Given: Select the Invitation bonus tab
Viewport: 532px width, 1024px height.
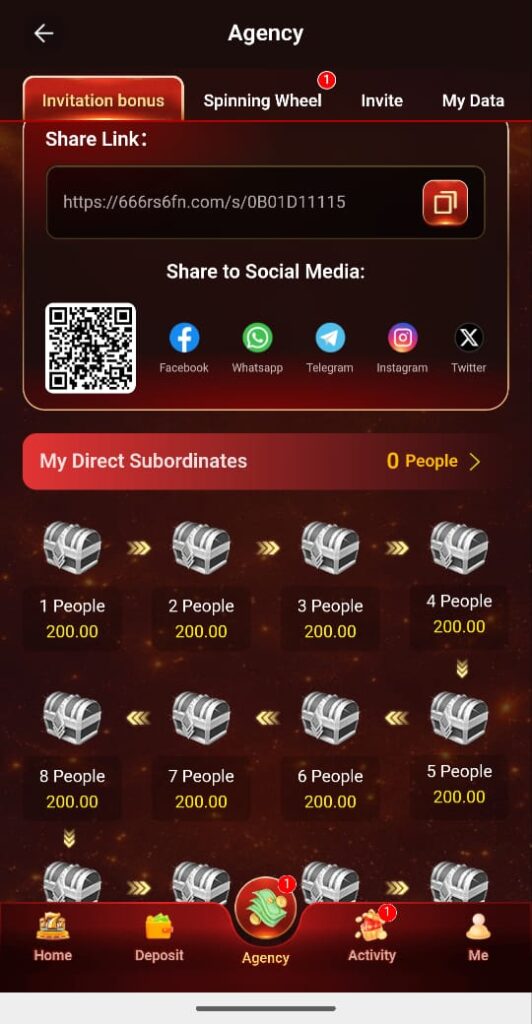Looking at the screenshot, I should [x=103, y=99].
